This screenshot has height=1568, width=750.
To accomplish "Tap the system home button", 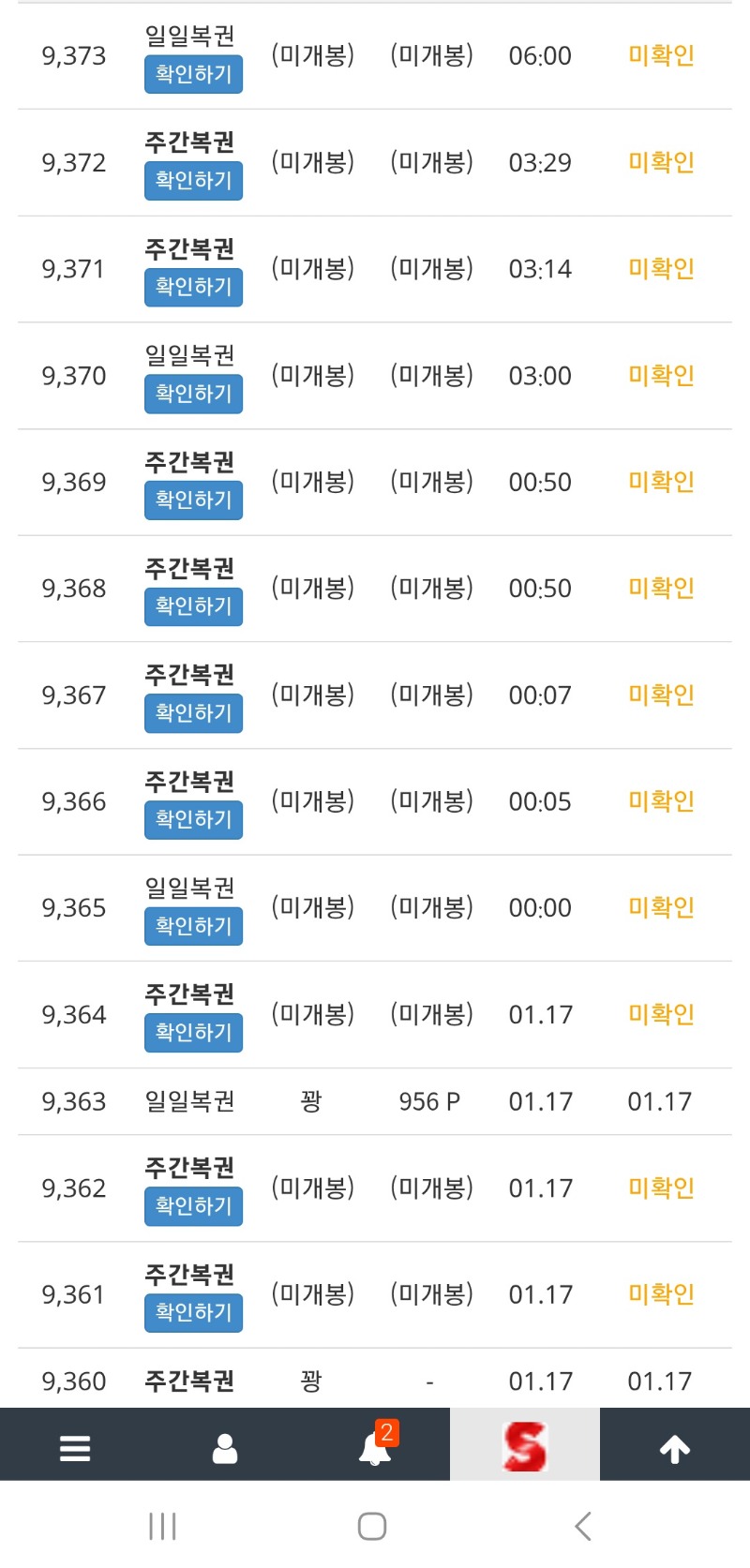I will click(x=372, y=1527).
